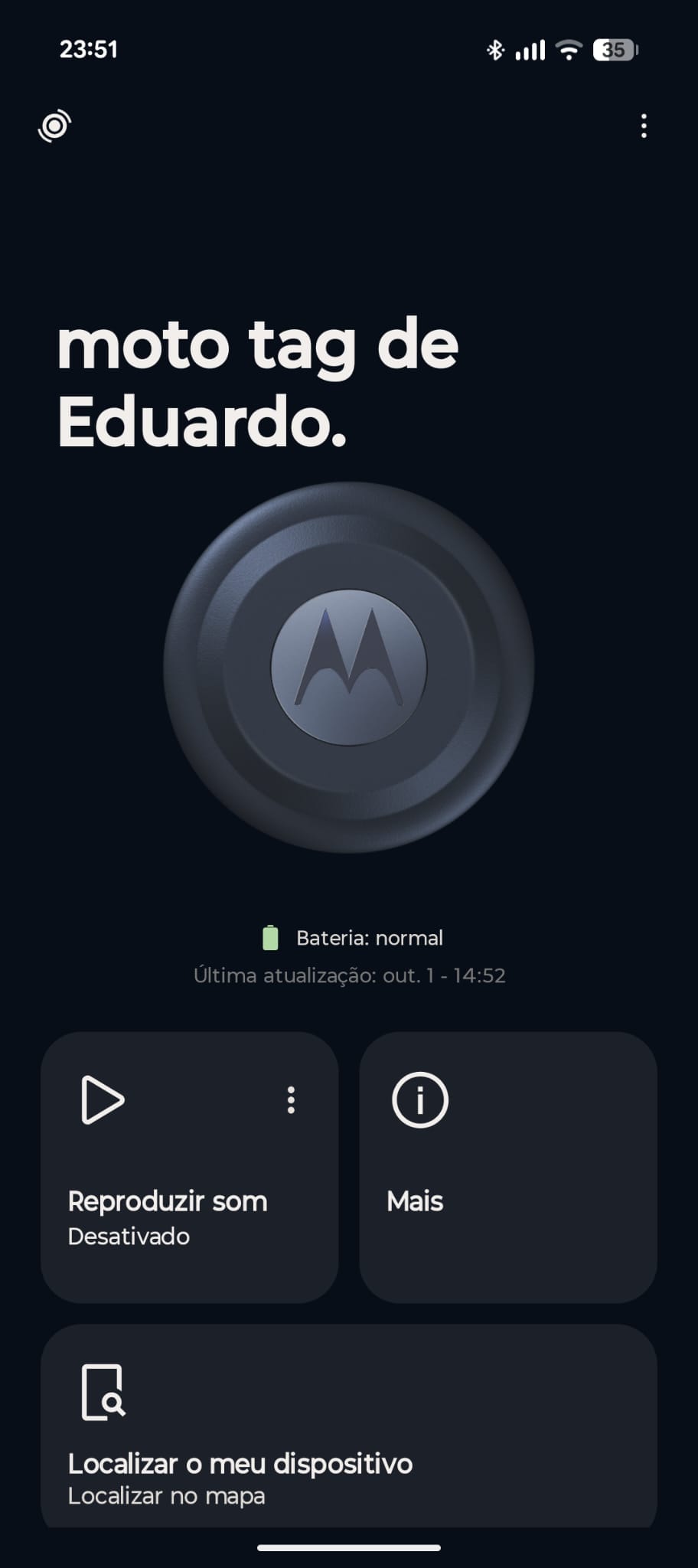Screen dimensions: 698x1568
Task: Open options dots on Reproduzir som card
Action: [x=291, y=1100]
